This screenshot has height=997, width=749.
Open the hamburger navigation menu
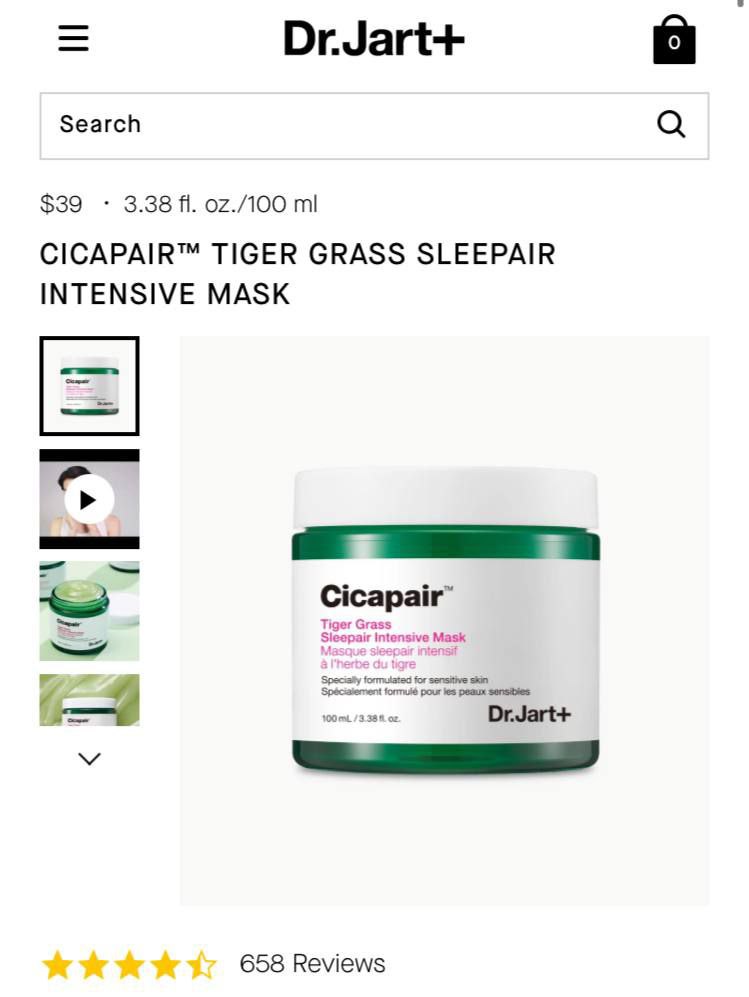pyautogui.click(x=73, y=39)
